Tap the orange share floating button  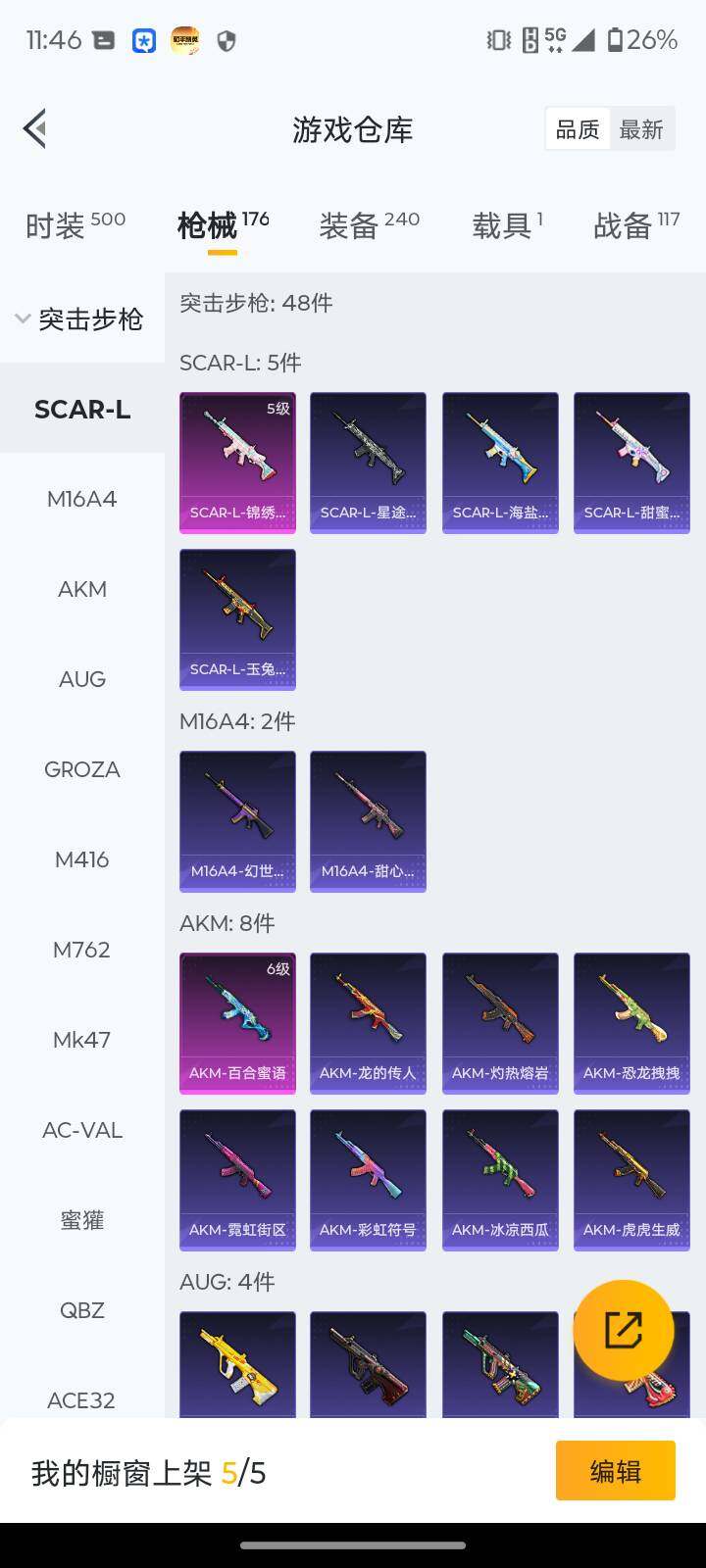pos(624,1330)
